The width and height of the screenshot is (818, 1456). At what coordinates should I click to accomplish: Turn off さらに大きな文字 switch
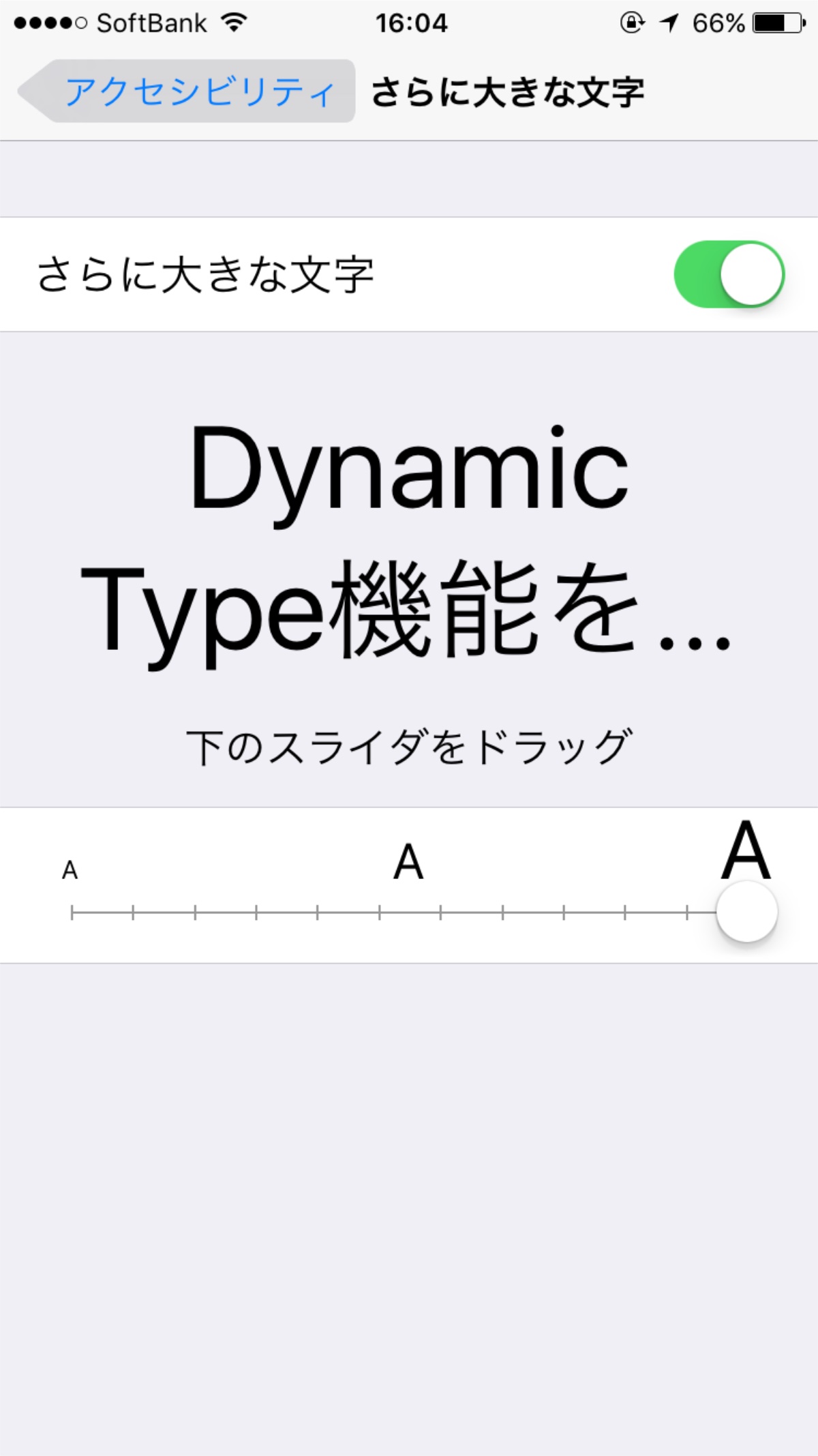[729, 274]
